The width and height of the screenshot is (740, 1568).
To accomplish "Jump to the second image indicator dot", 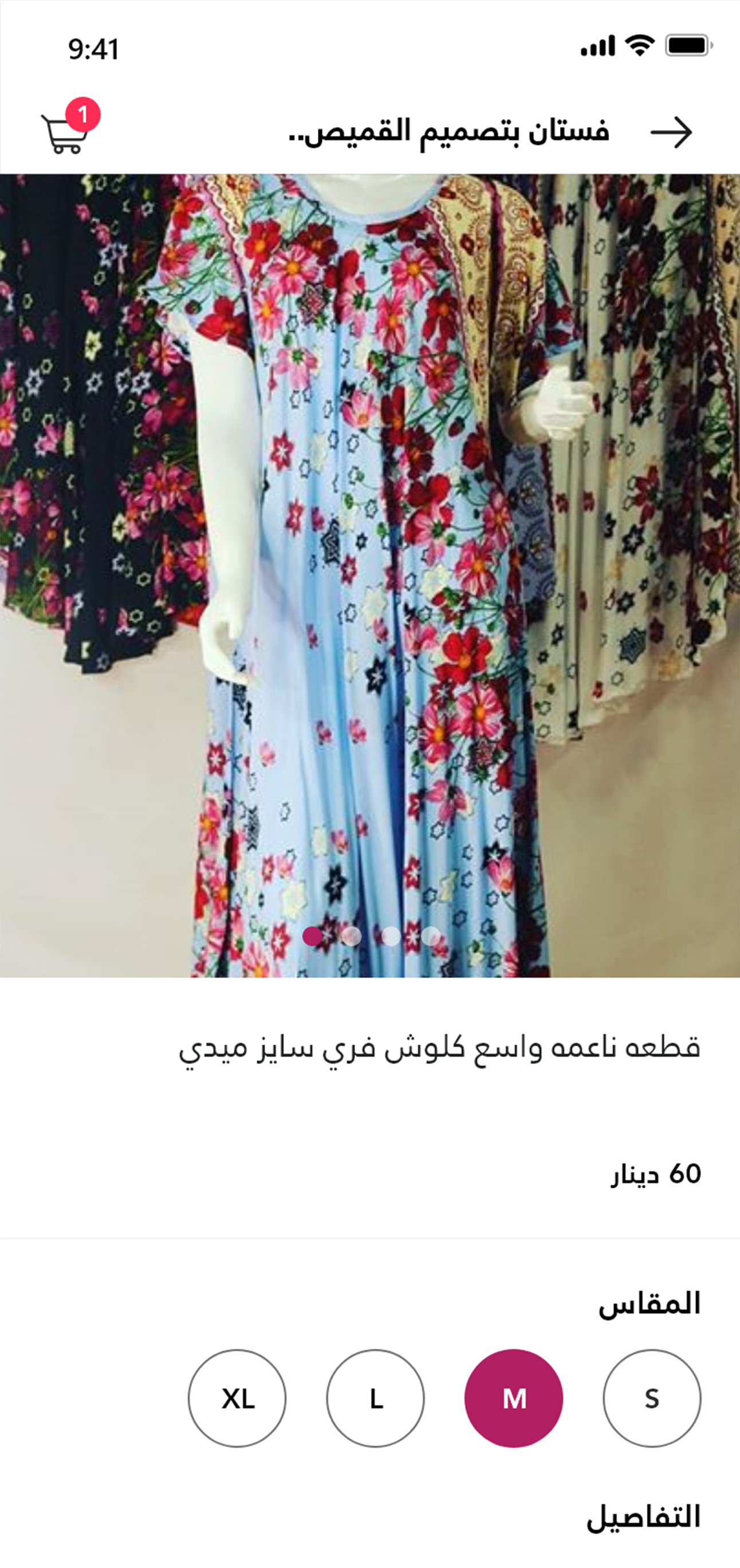I will click(x=351, y=936).
